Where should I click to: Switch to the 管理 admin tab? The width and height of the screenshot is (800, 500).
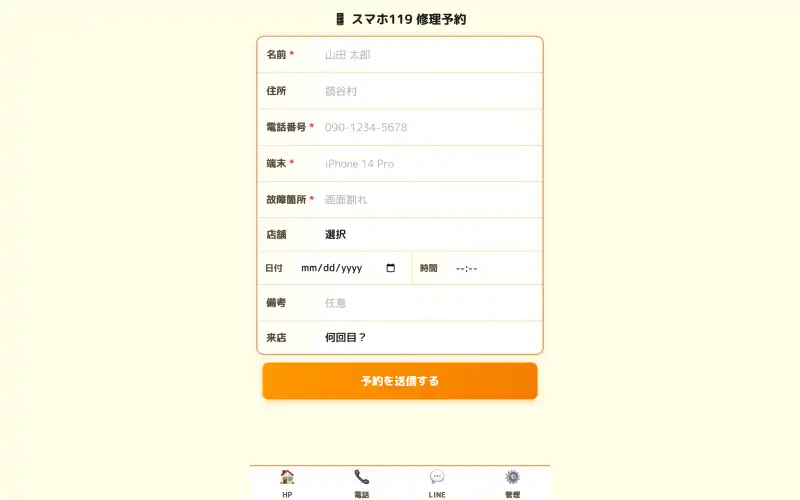click(x=512, y=483)
